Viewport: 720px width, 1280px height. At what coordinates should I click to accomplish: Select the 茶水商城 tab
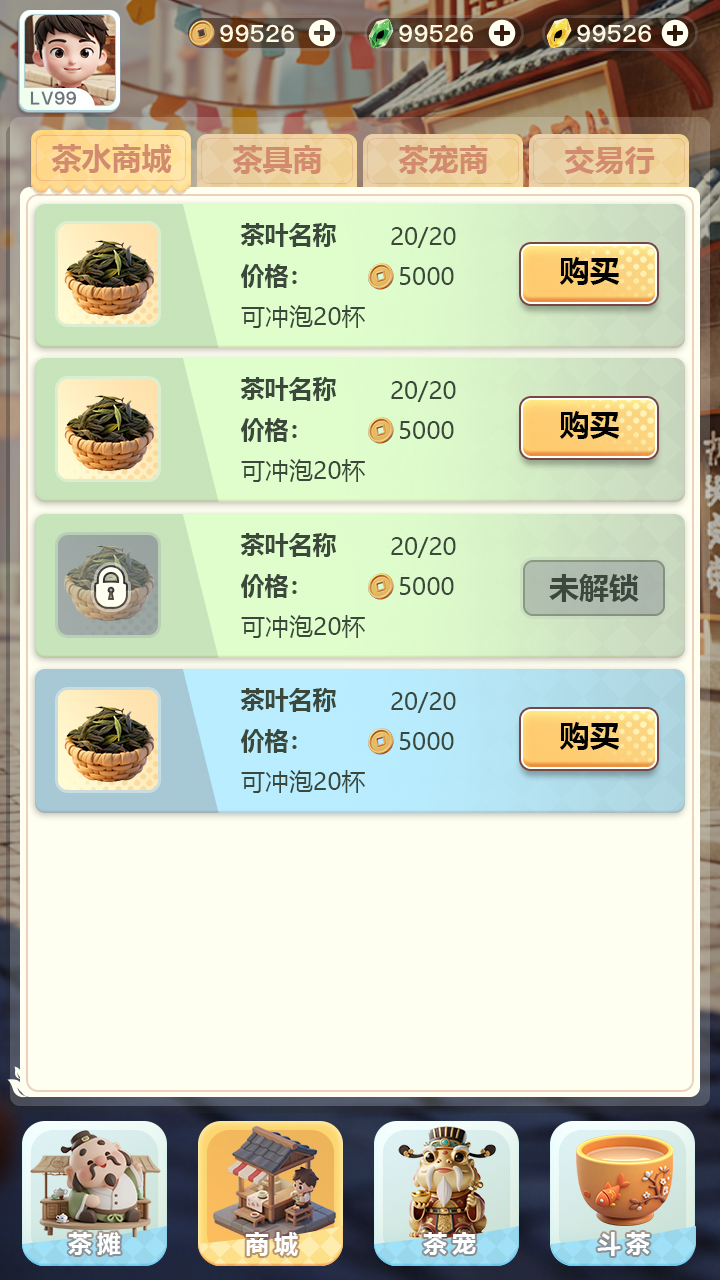click(111, 160)
